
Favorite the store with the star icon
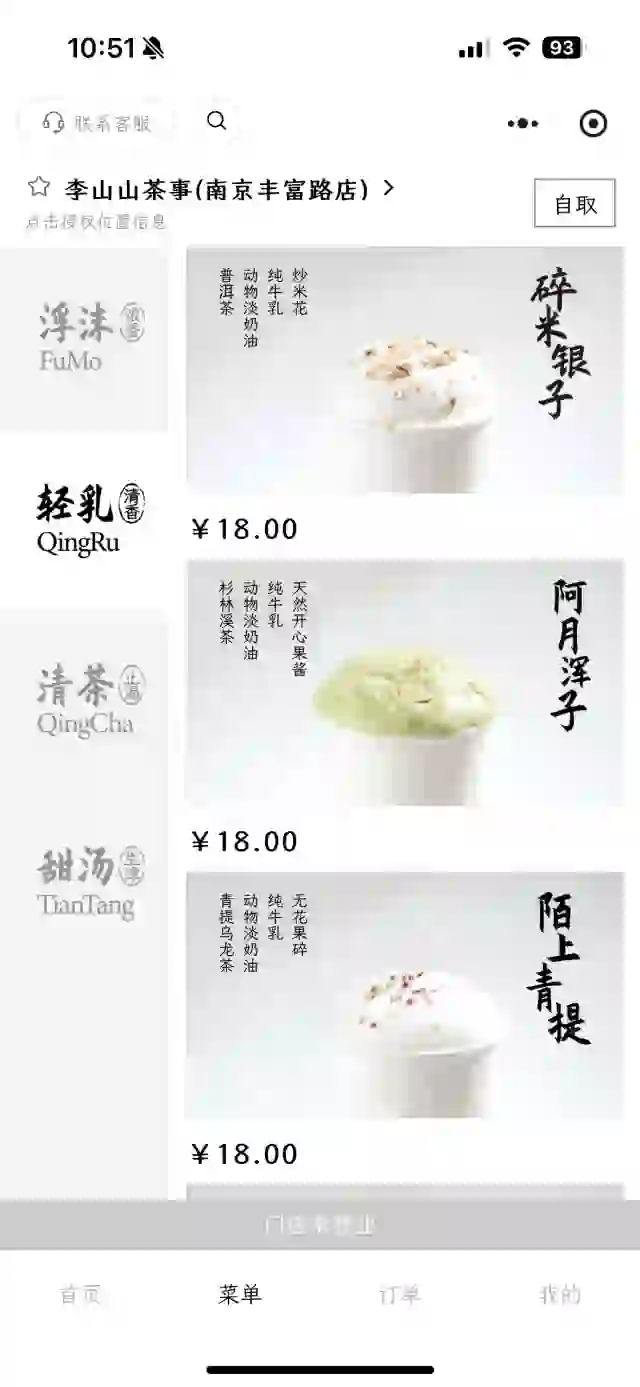pos(39,187)
